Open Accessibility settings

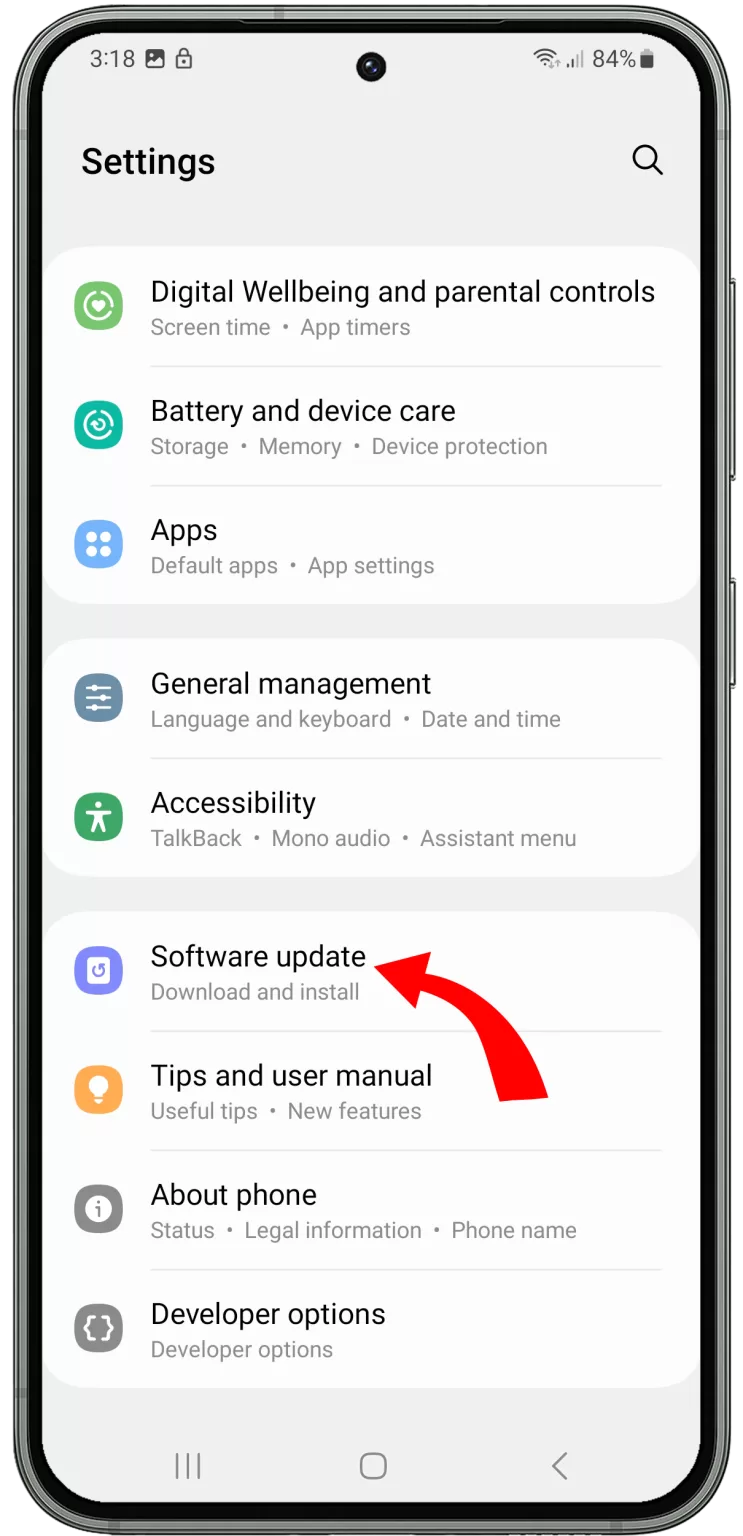[371, 818]
